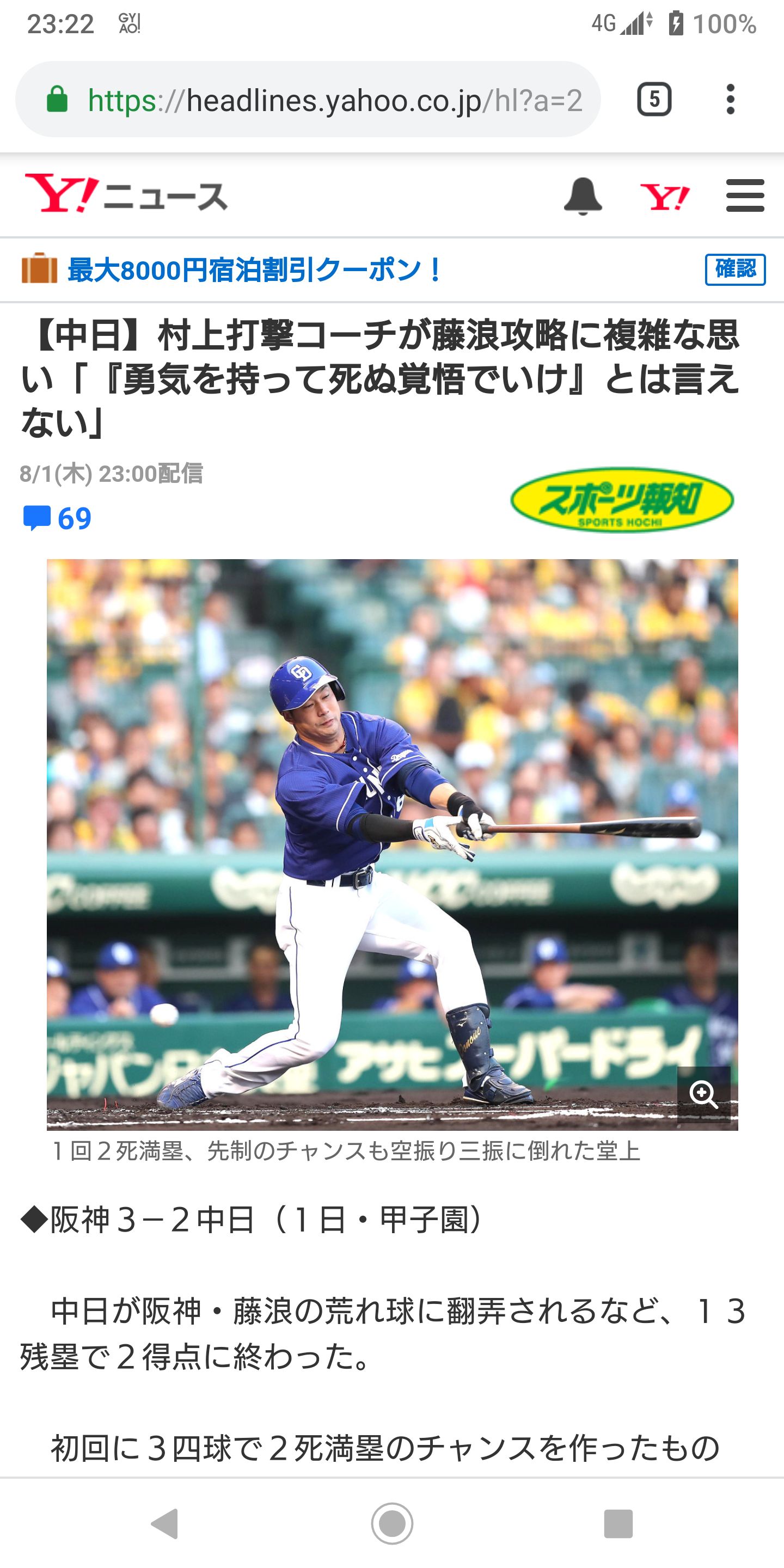Open the Sports Hochi source link
The height and width of the screenshot is (1568, 784).
click(621, 500)
